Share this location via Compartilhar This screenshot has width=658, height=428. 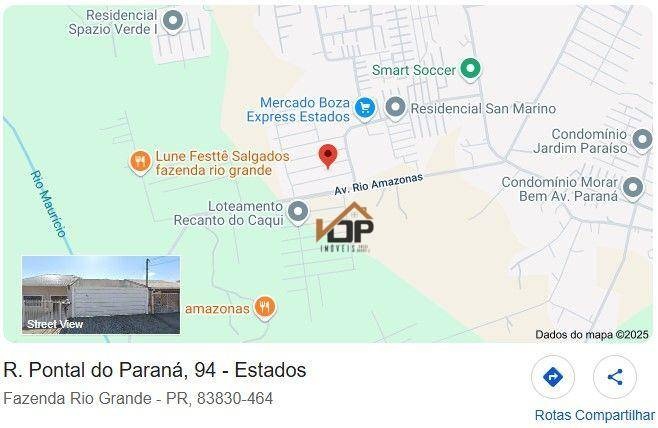(x=615, y=377)
